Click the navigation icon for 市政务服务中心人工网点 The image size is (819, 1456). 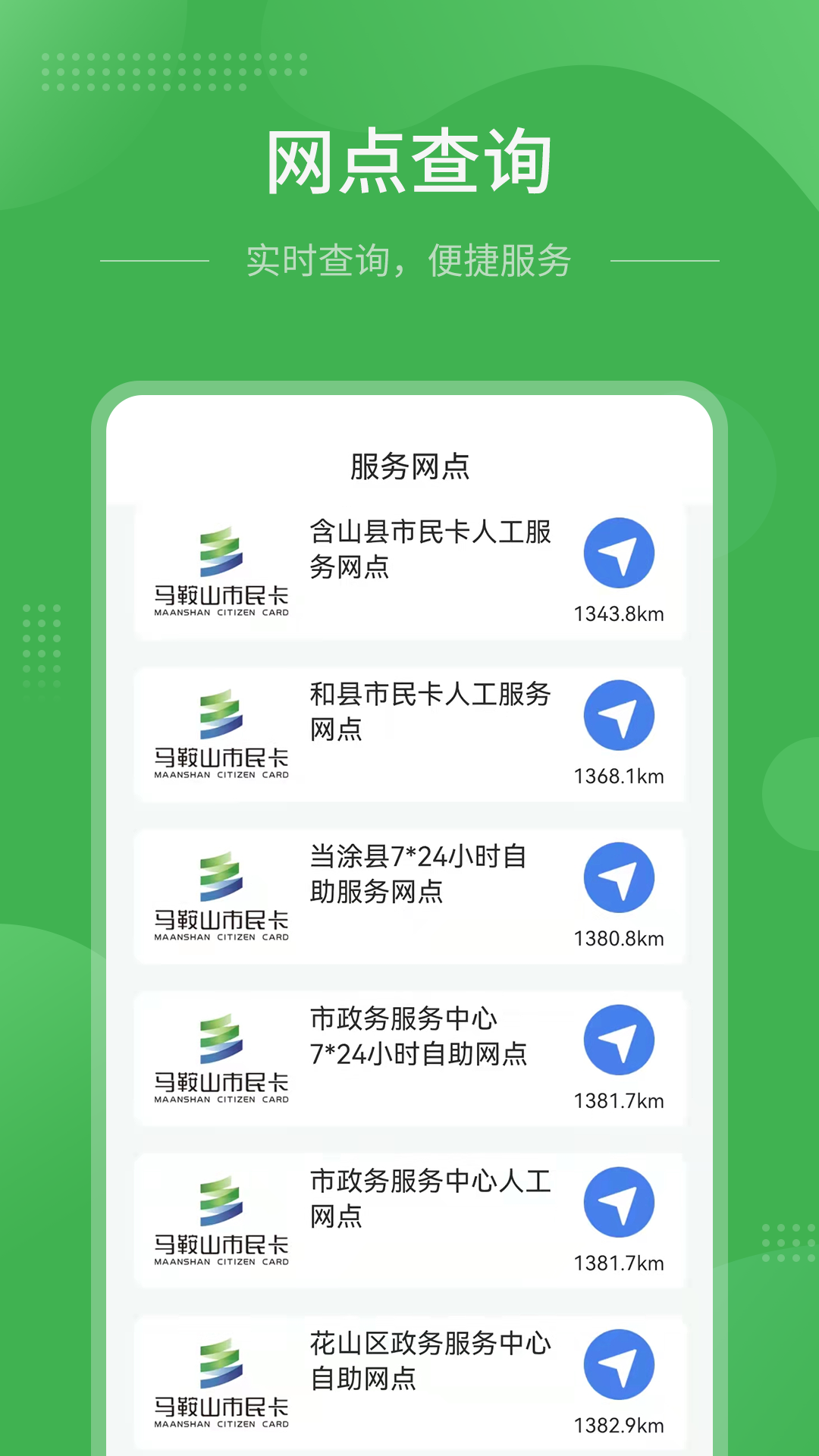point(620,1201)
